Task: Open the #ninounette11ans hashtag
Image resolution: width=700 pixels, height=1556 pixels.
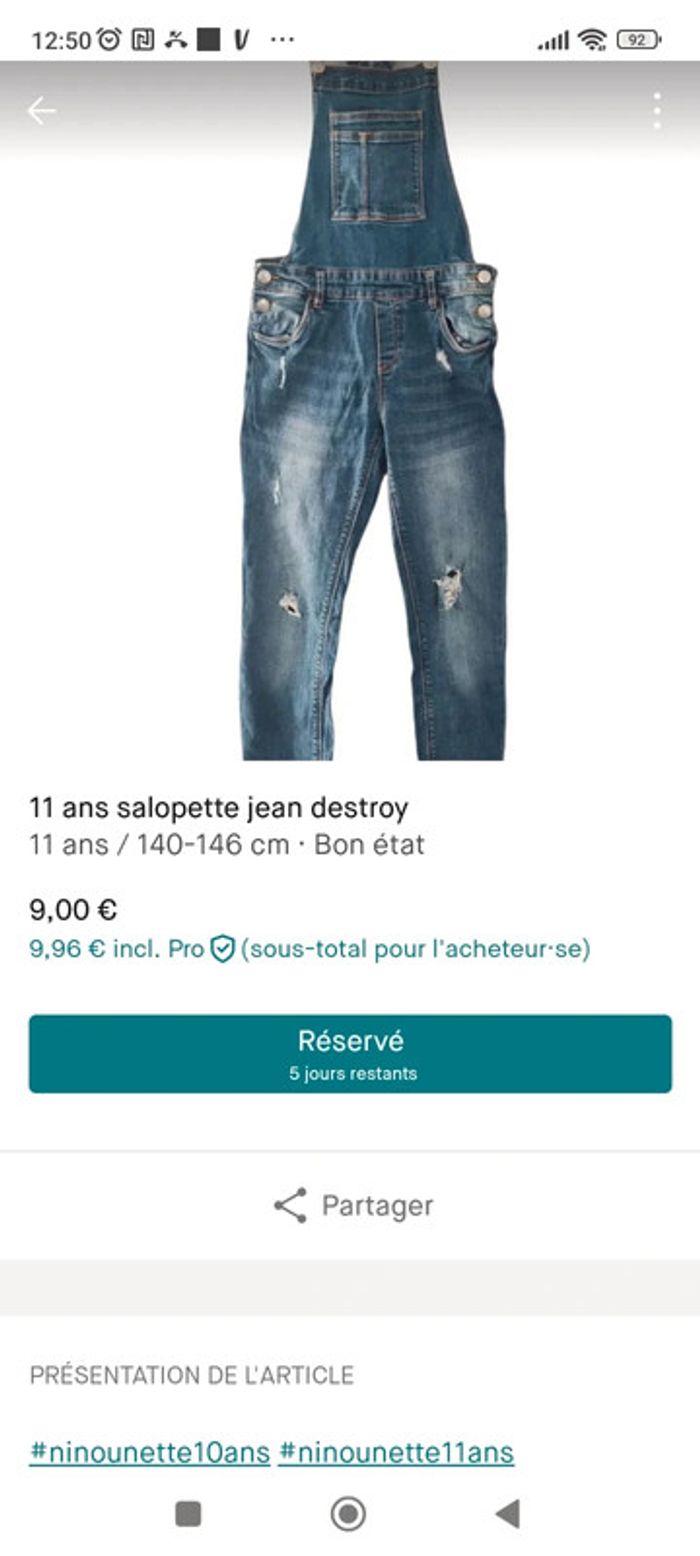Action: (x=396, y=1451)
